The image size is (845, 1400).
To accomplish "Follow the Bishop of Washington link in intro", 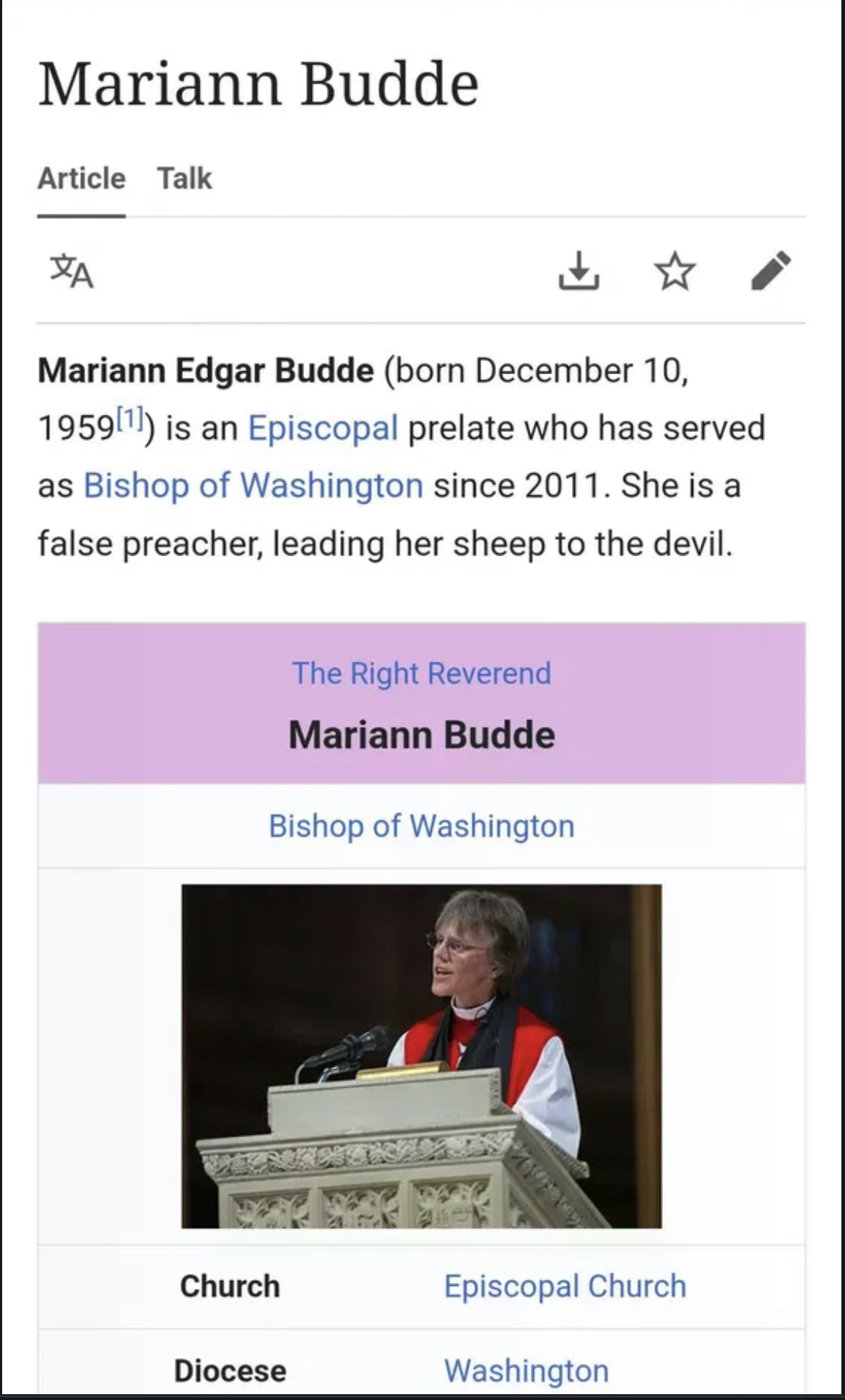I will 253,485.
